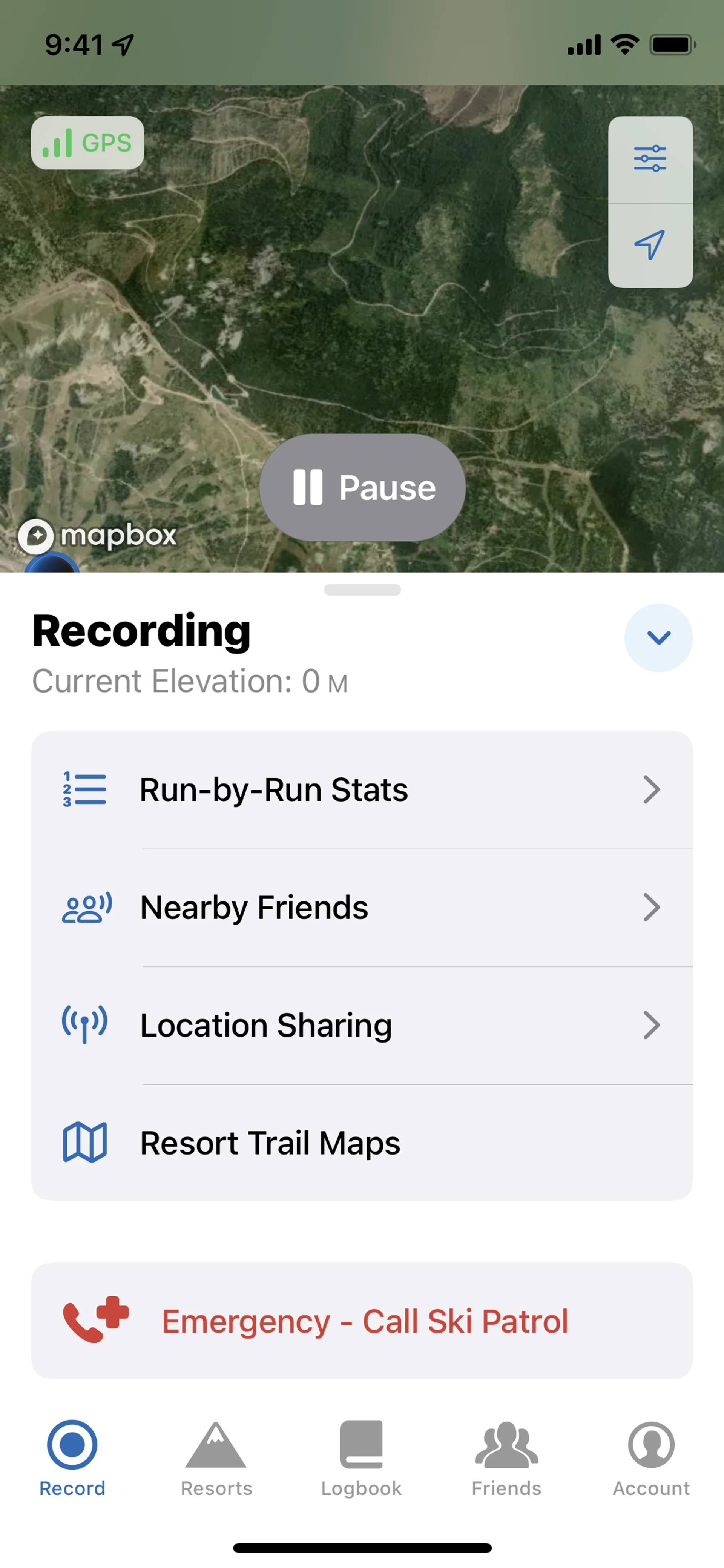Screen dimensions: 724x1568
Task: Center map on current location
Action: click(650, 245)
